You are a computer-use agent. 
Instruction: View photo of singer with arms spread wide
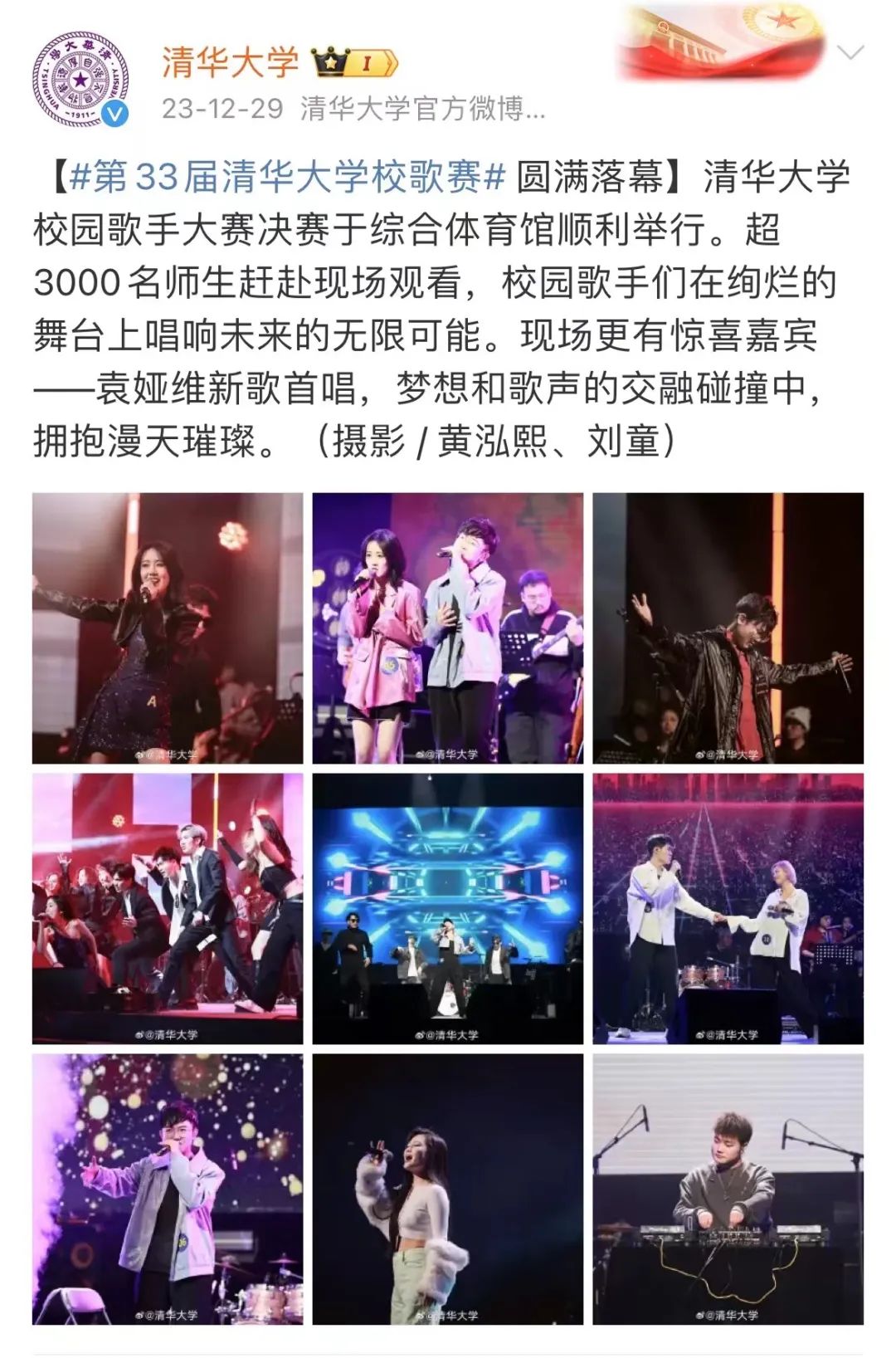(x=728, y=628)
